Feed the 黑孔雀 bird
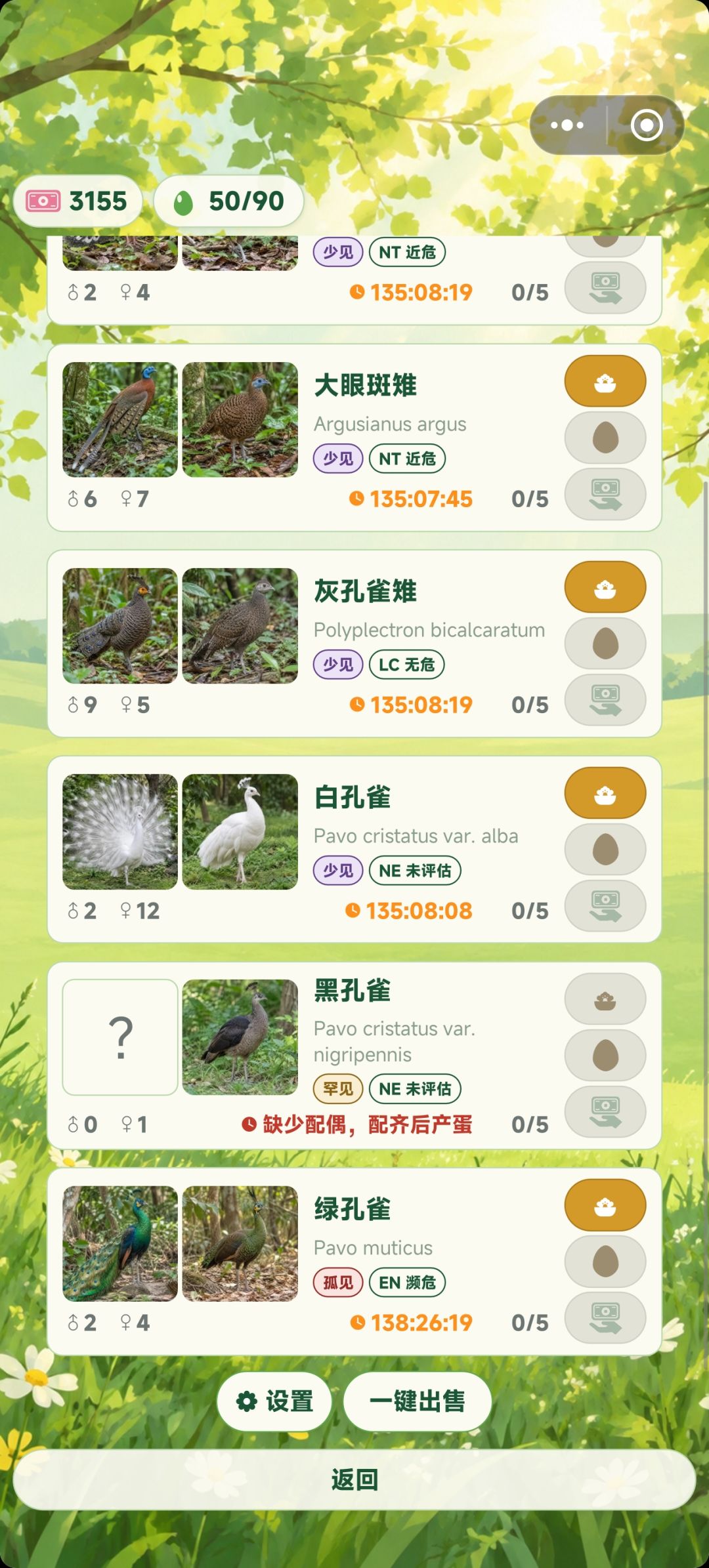The image size is (709, 1568). 605,999
